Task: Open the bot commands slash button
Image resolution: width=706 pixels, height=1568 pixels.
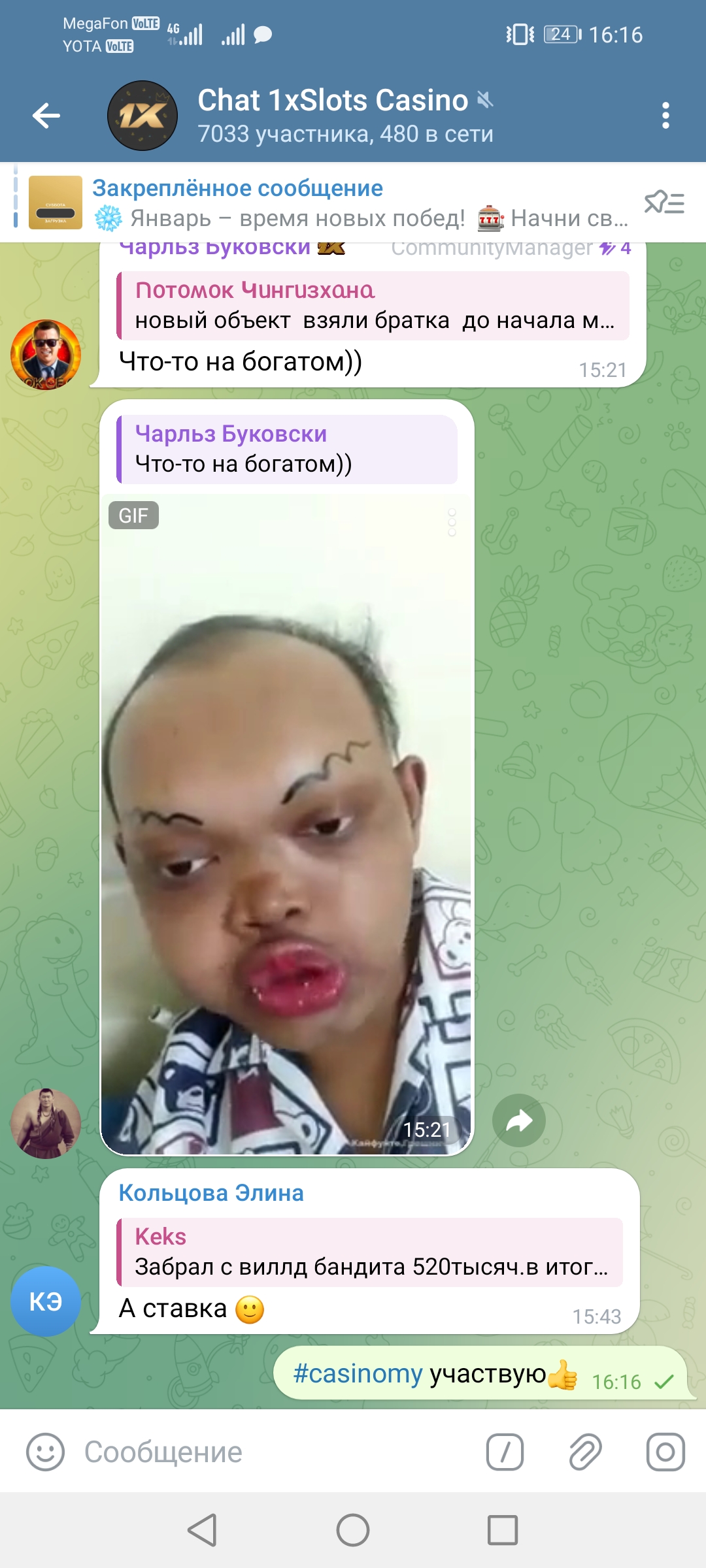Action: [505, 1452]
